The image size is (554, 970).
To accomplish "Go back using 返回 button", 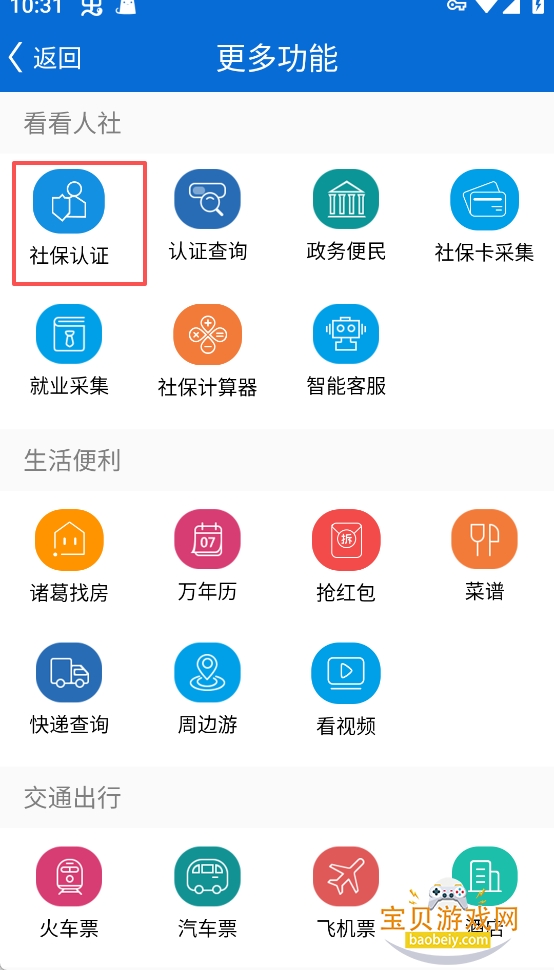I will [x=45, y=58].
